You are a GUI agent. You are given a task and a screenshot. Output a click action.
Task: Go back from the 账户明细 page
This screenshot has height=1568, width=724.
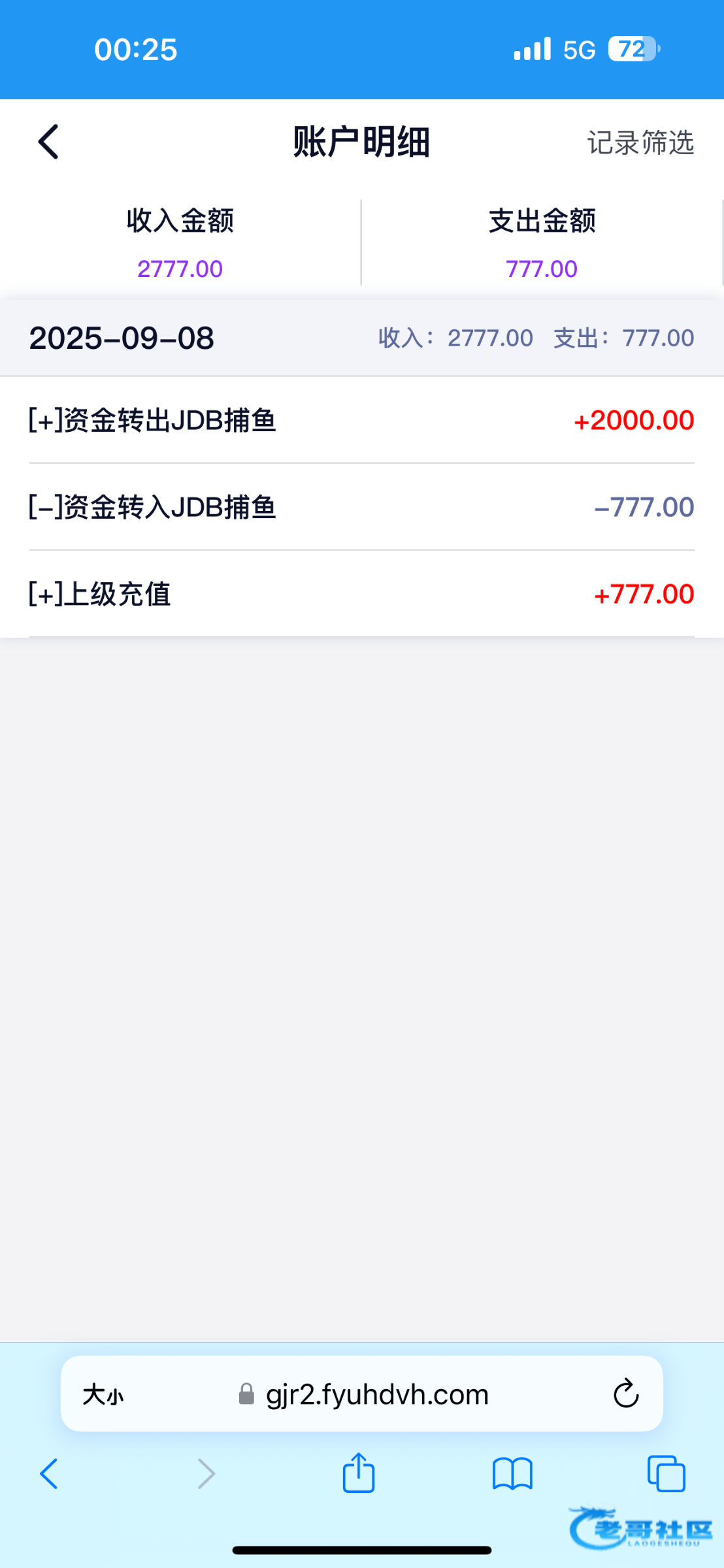point(48,142)
